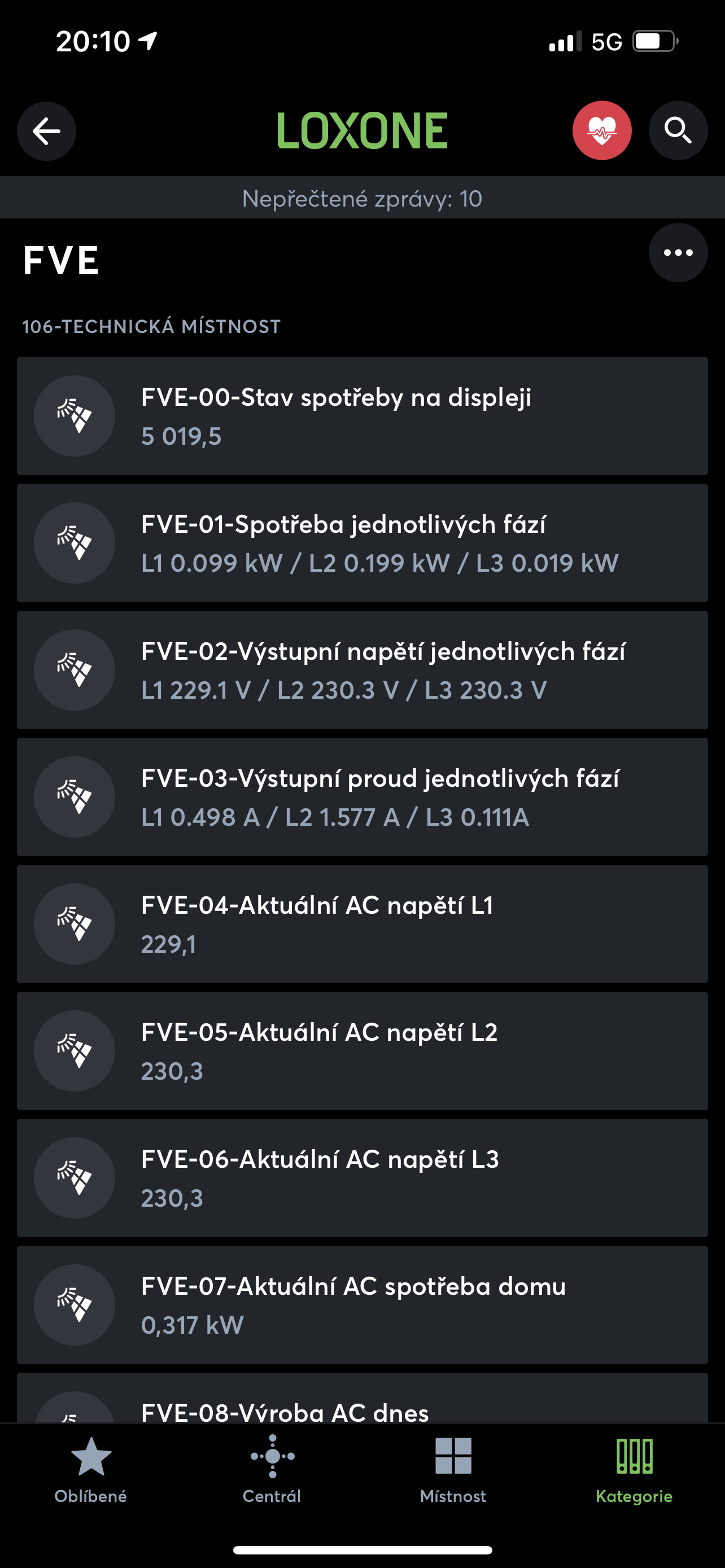Switch to the Centrál tab
Viewport: 725px width, 1568px height.
(272, 1470)
